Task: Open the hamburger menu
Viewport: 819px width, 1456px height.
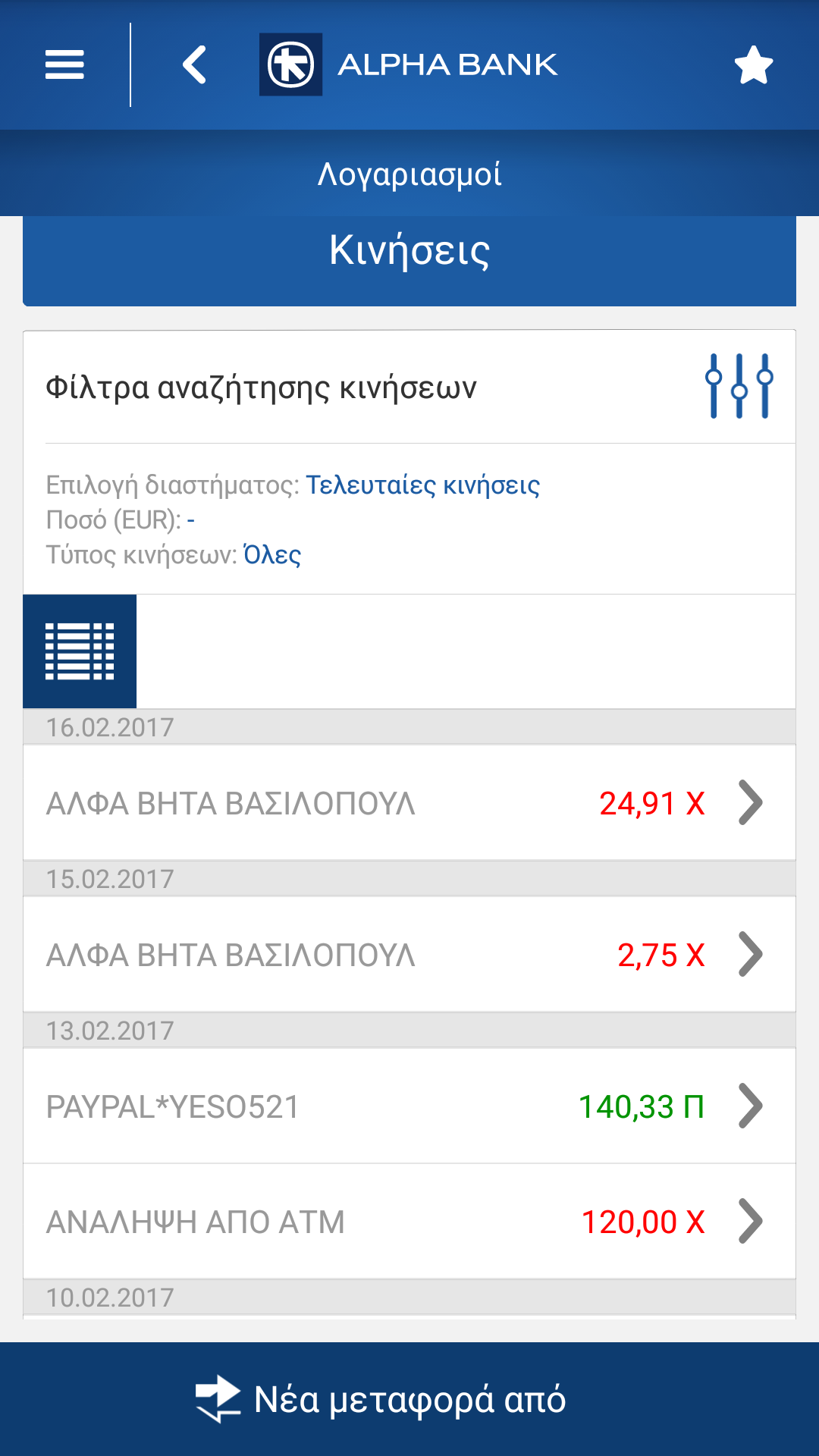Action: click(x=64, y=64)
